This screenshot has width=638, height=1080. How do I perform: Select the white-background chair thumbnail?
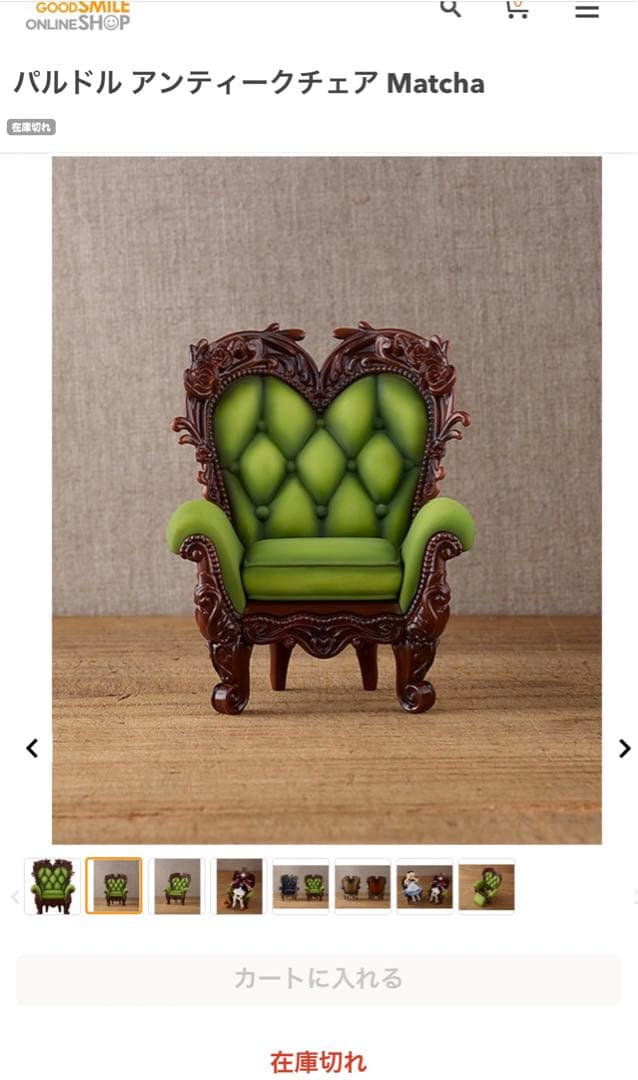[x=52, y=886]
